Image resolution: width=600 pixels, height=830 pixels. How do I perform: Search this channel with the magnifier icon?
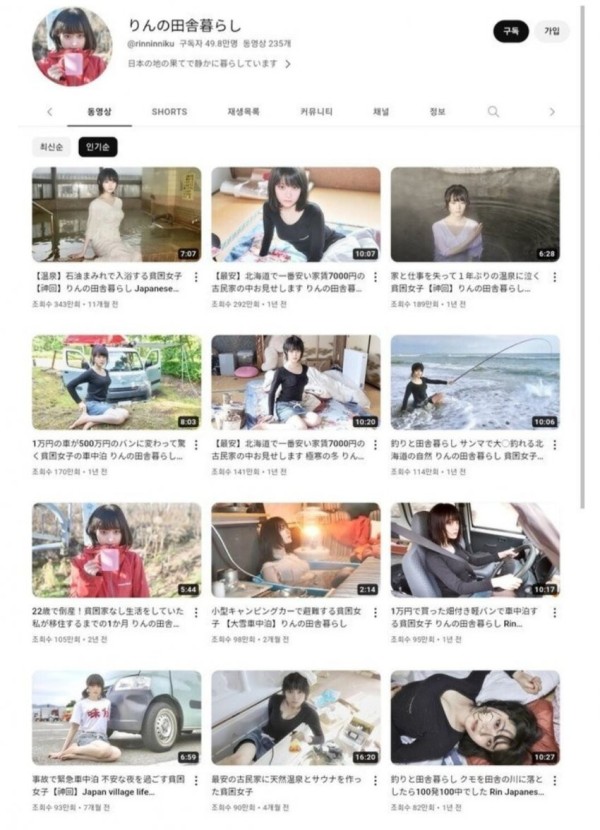[x=493, y=112]
